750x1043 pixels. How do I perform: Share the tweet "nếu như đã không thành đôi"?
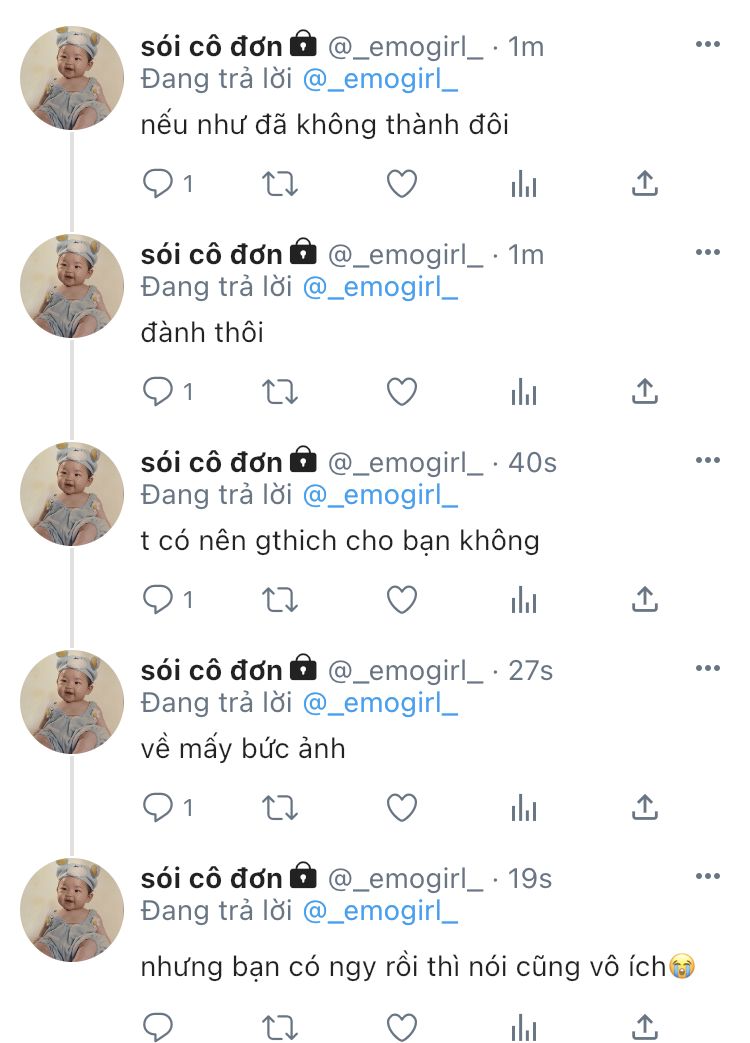[645, 184]
